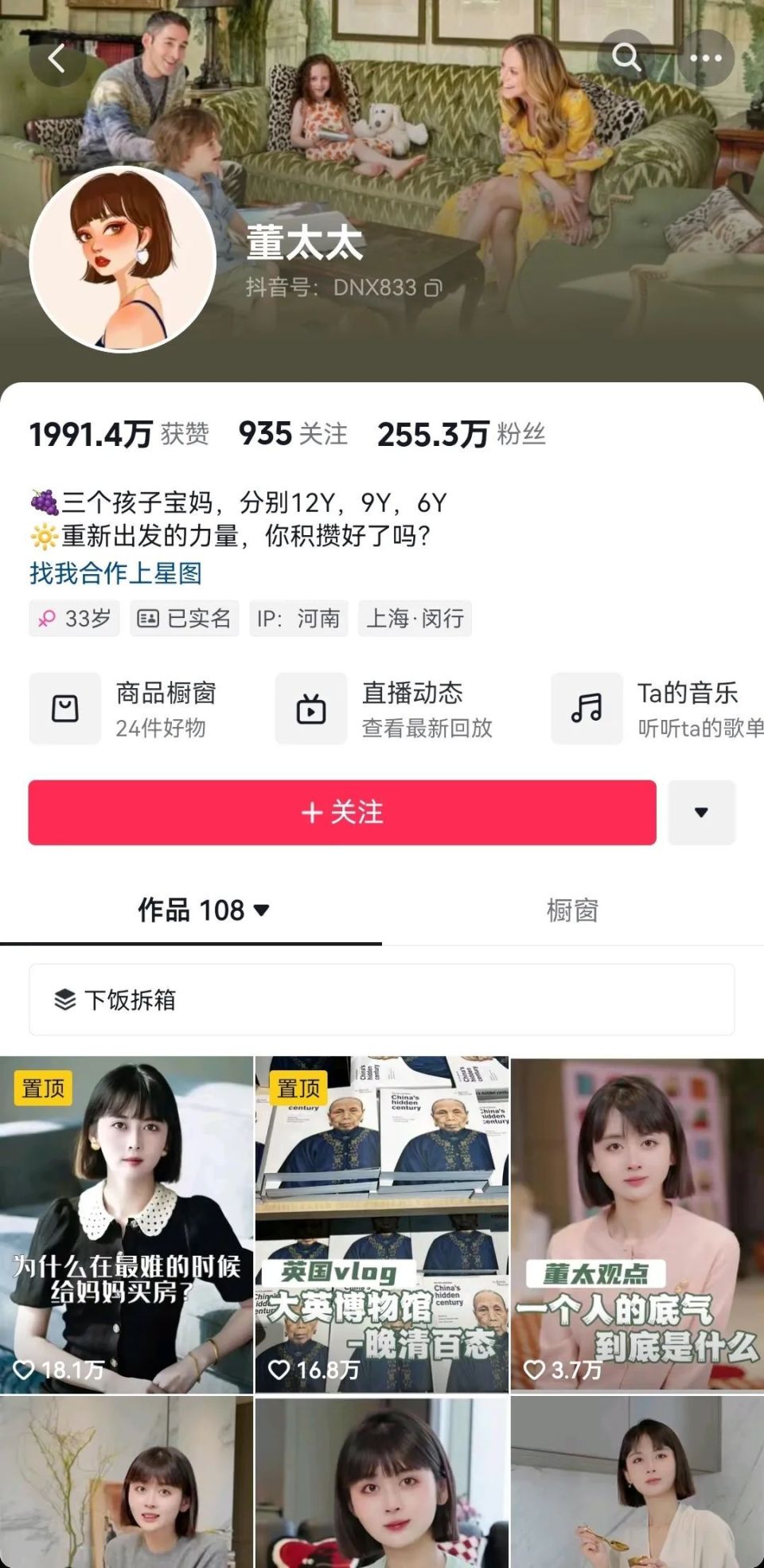Image resolution: width=764 pixels, height=1568 pixels.
Task: Play the 英国vlog 大英博物馆 video
Action: pyautogui.click(x=381, y=1225)
